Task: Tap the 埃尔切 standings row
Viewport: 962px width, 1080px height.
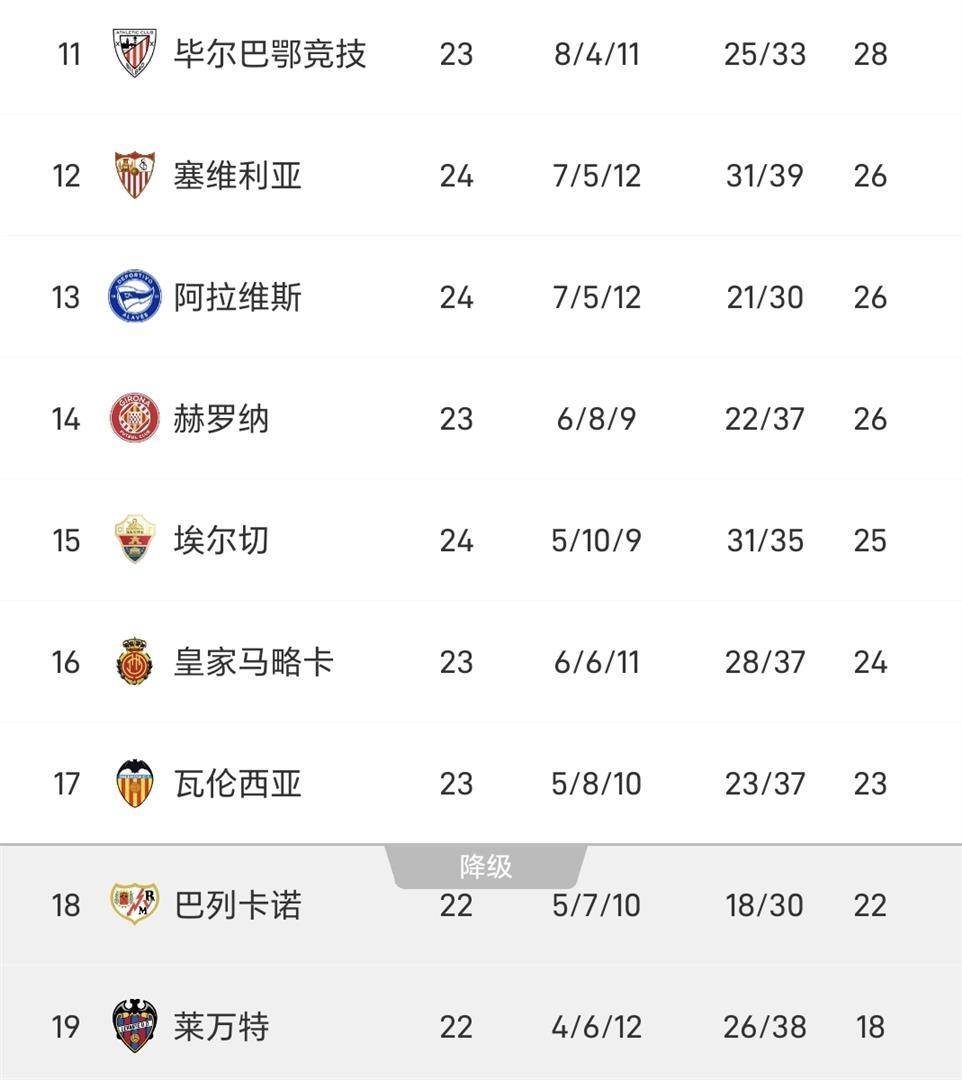Action: point(222,541)
